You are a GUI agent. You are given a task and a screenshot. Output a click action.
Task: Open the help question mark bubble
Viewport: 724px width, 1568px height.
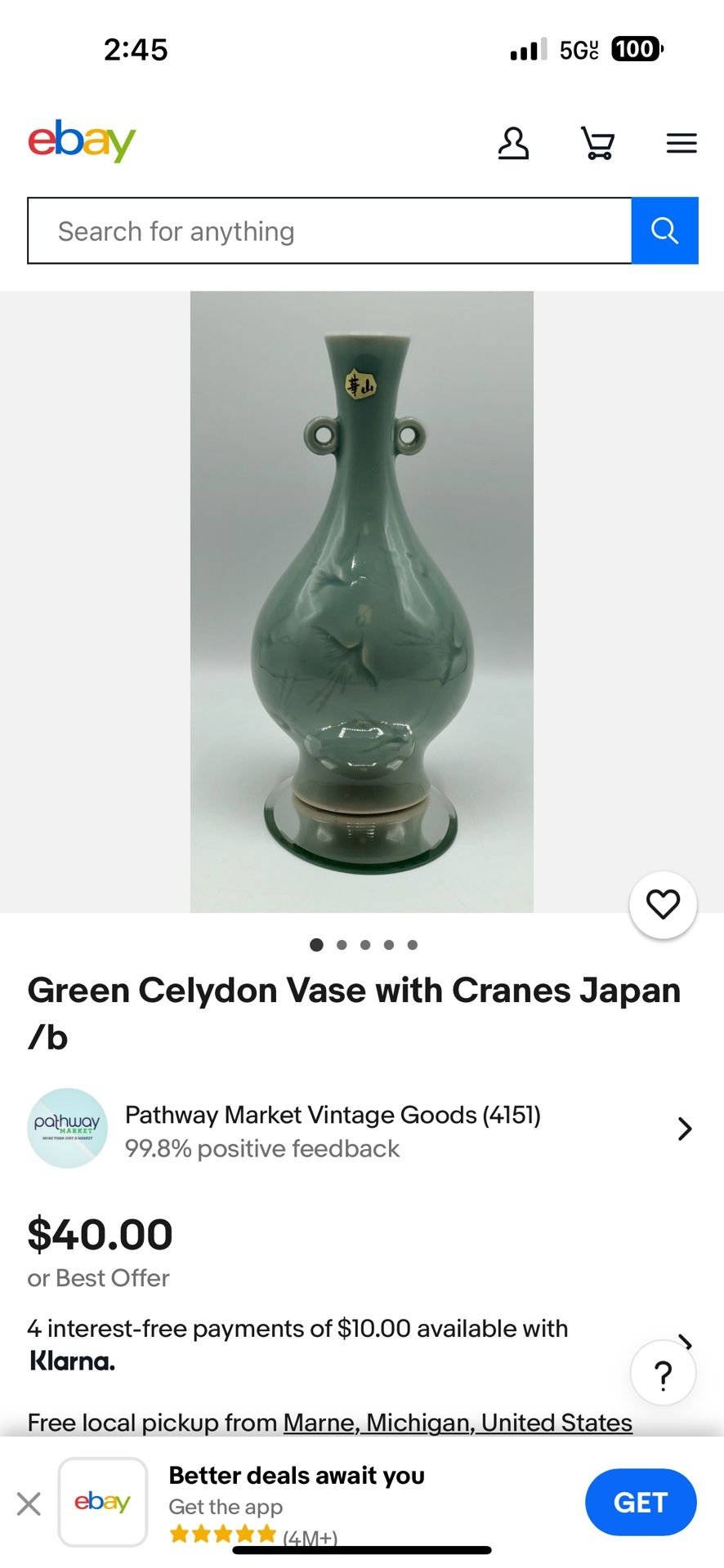click(x=663, y=1372)
